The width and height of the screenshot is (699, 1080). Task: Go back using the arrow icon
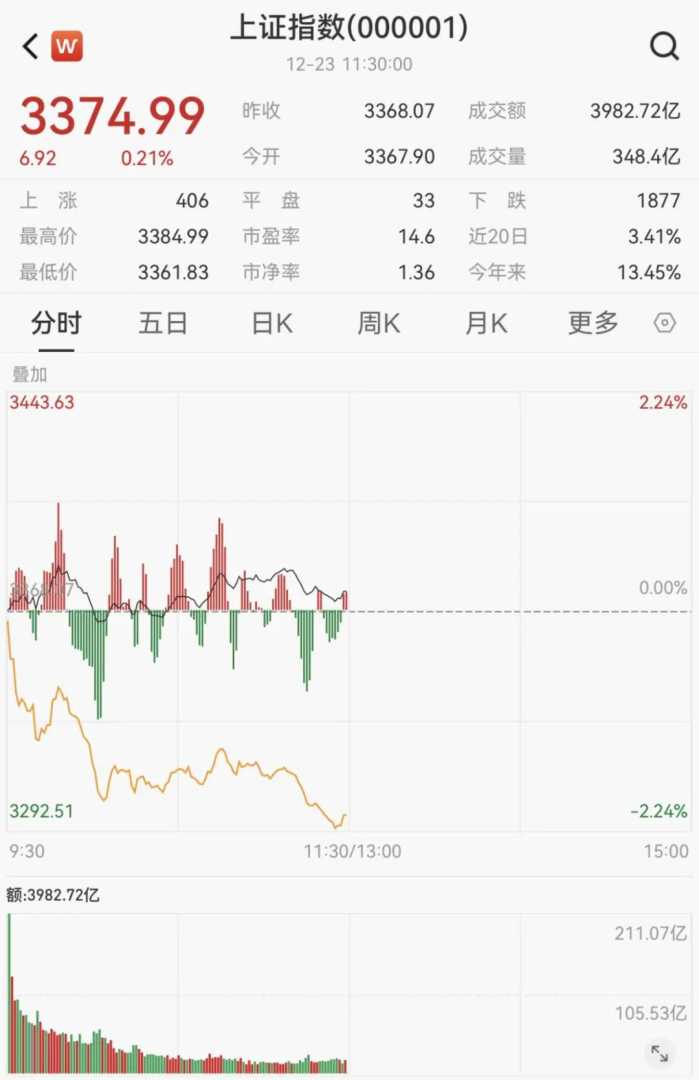point(31,46)
